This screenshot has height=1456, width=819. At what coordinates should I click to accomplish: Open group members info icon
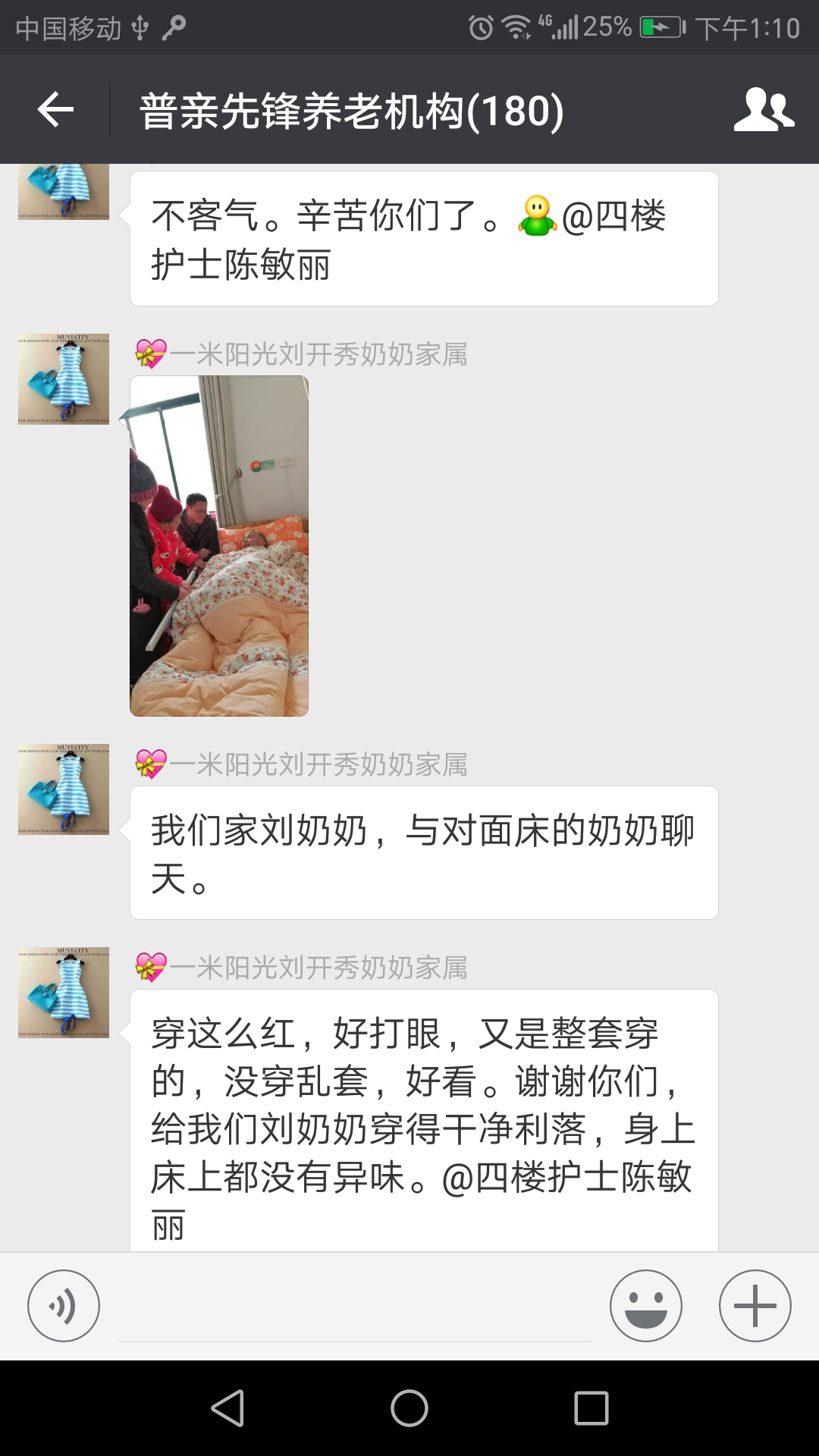point(764,110)
